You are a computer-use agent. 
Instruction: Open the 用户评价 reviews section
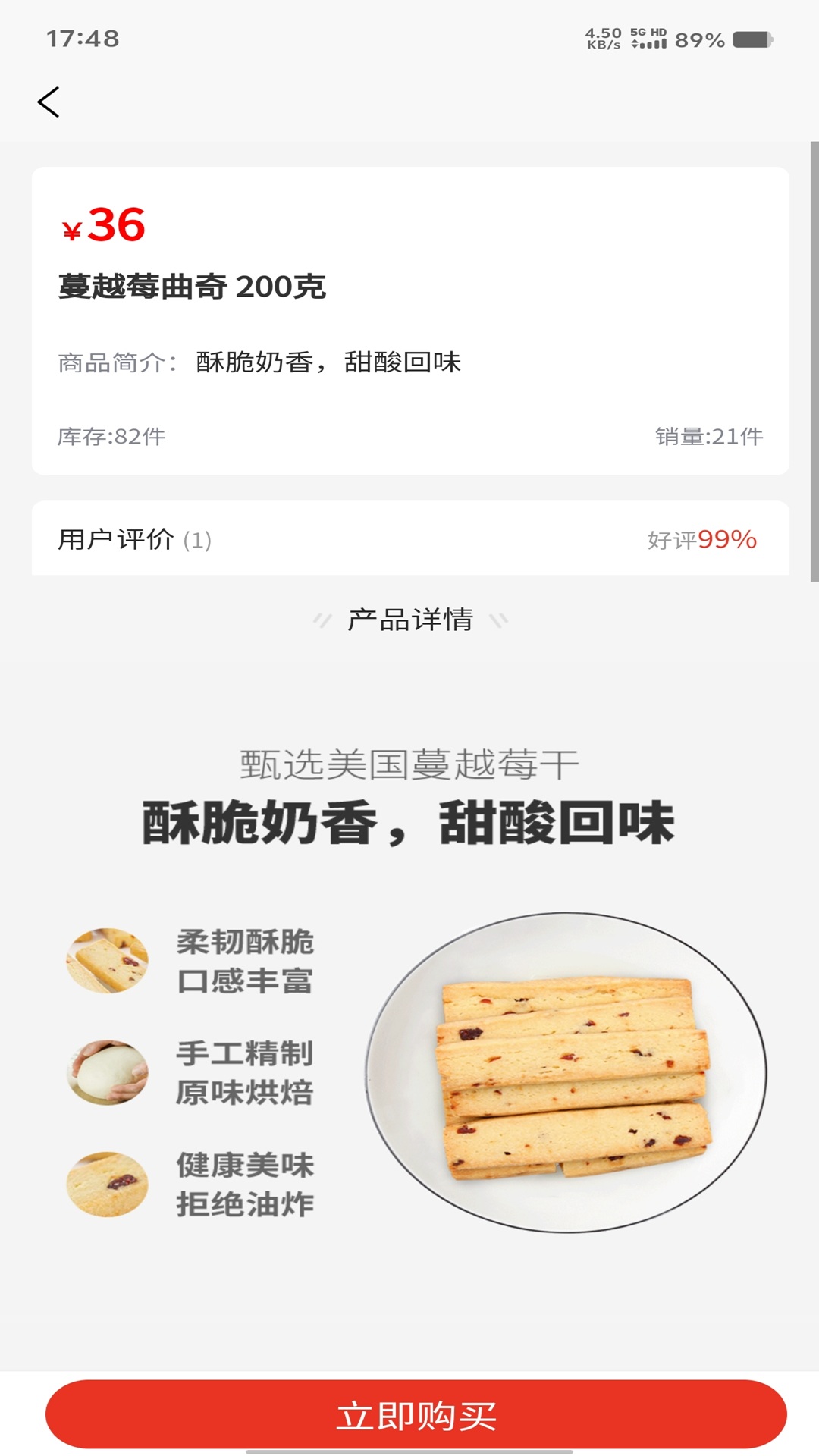pos(121,539)
